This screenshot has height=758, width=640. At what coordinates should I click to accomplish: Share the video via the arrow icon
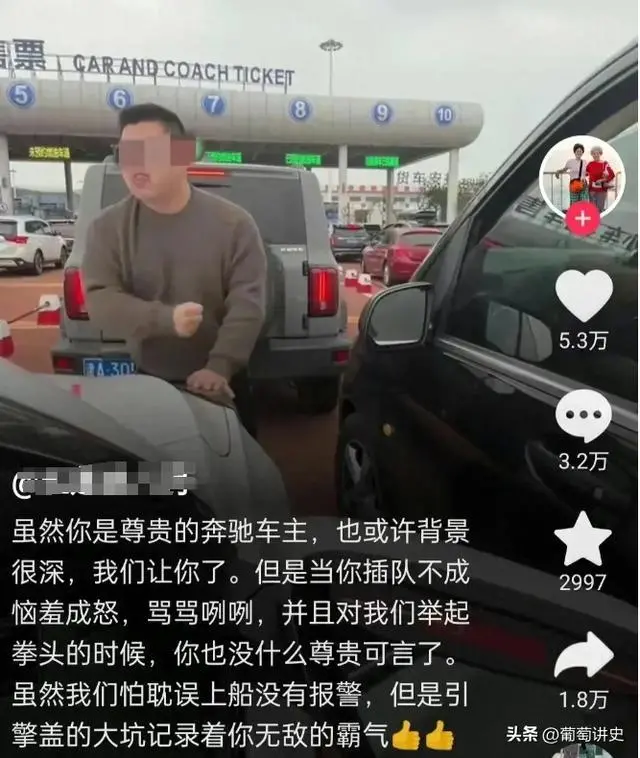[583, 656]
